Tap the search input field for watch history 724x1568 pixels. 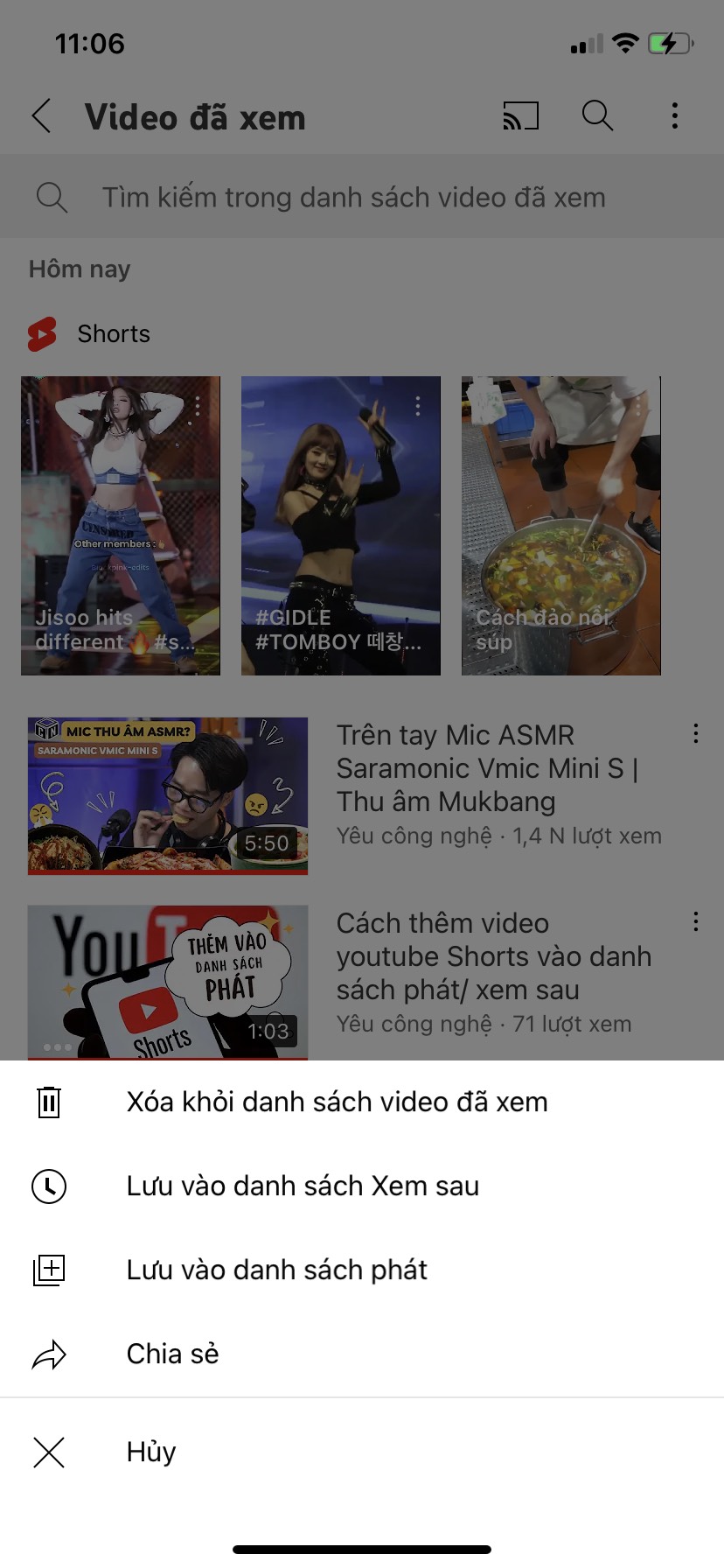point(350,196)
